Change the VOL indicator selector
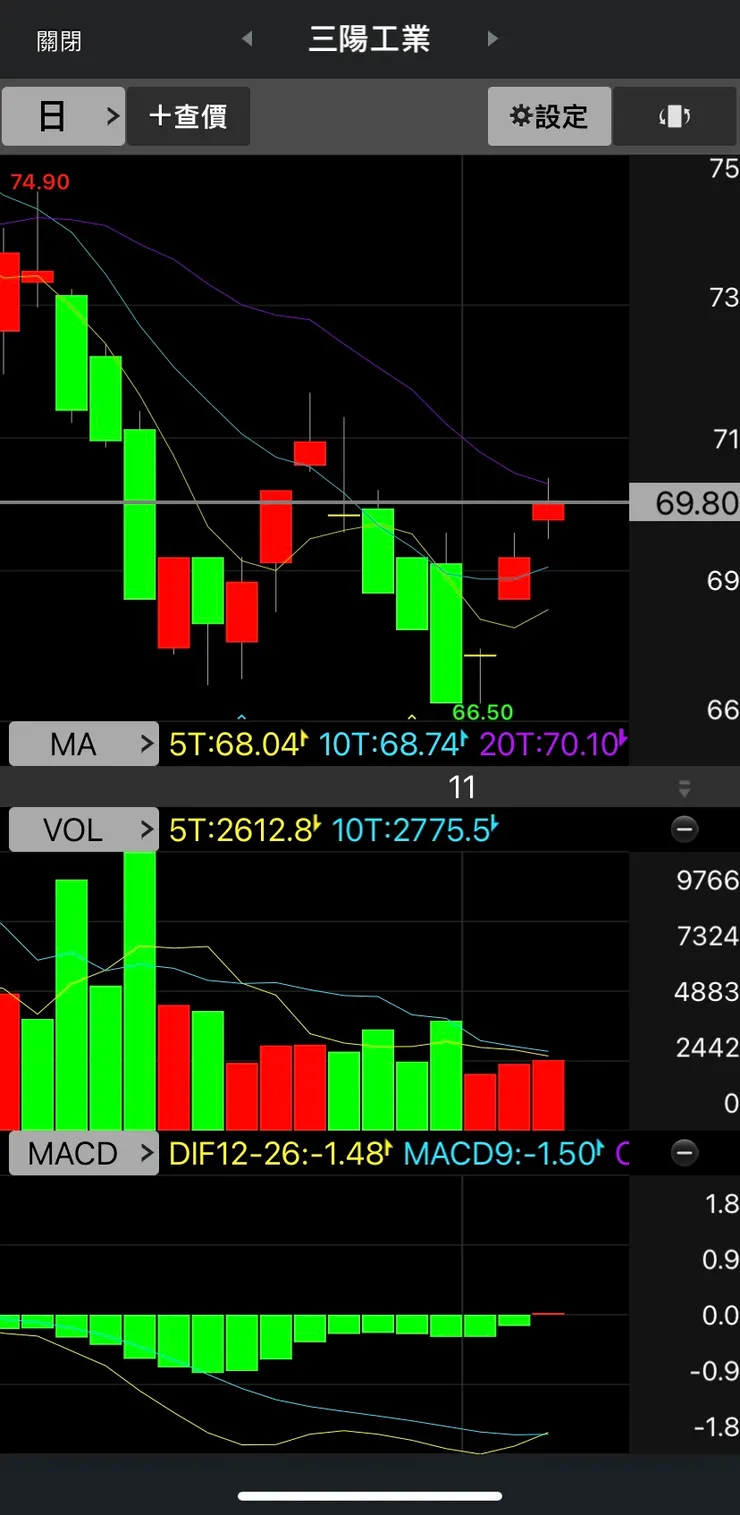 pyautogui.click(x=84, y=829)
